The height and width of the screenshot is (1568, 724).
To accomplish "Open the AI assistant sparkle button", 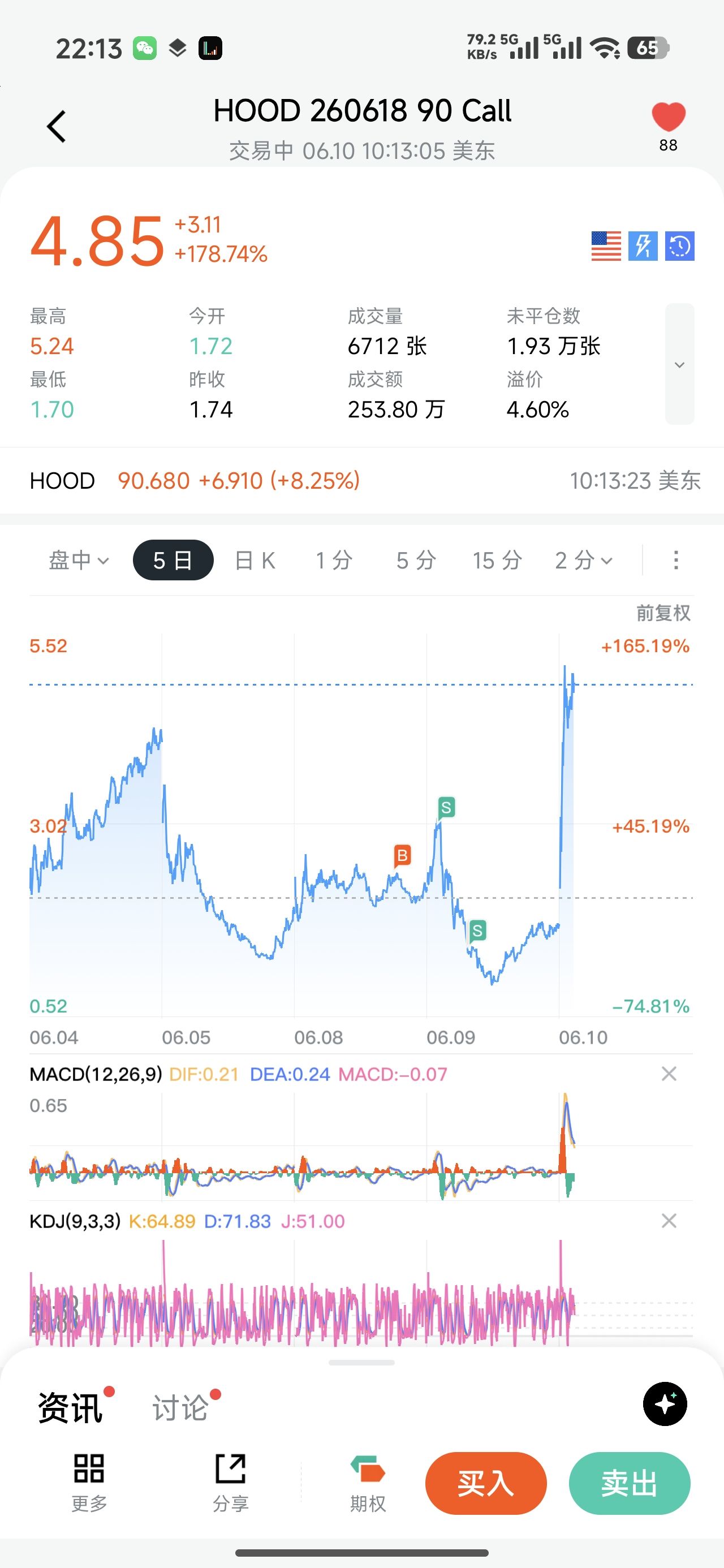I will pyautogui.click(x=665, y=1403).
